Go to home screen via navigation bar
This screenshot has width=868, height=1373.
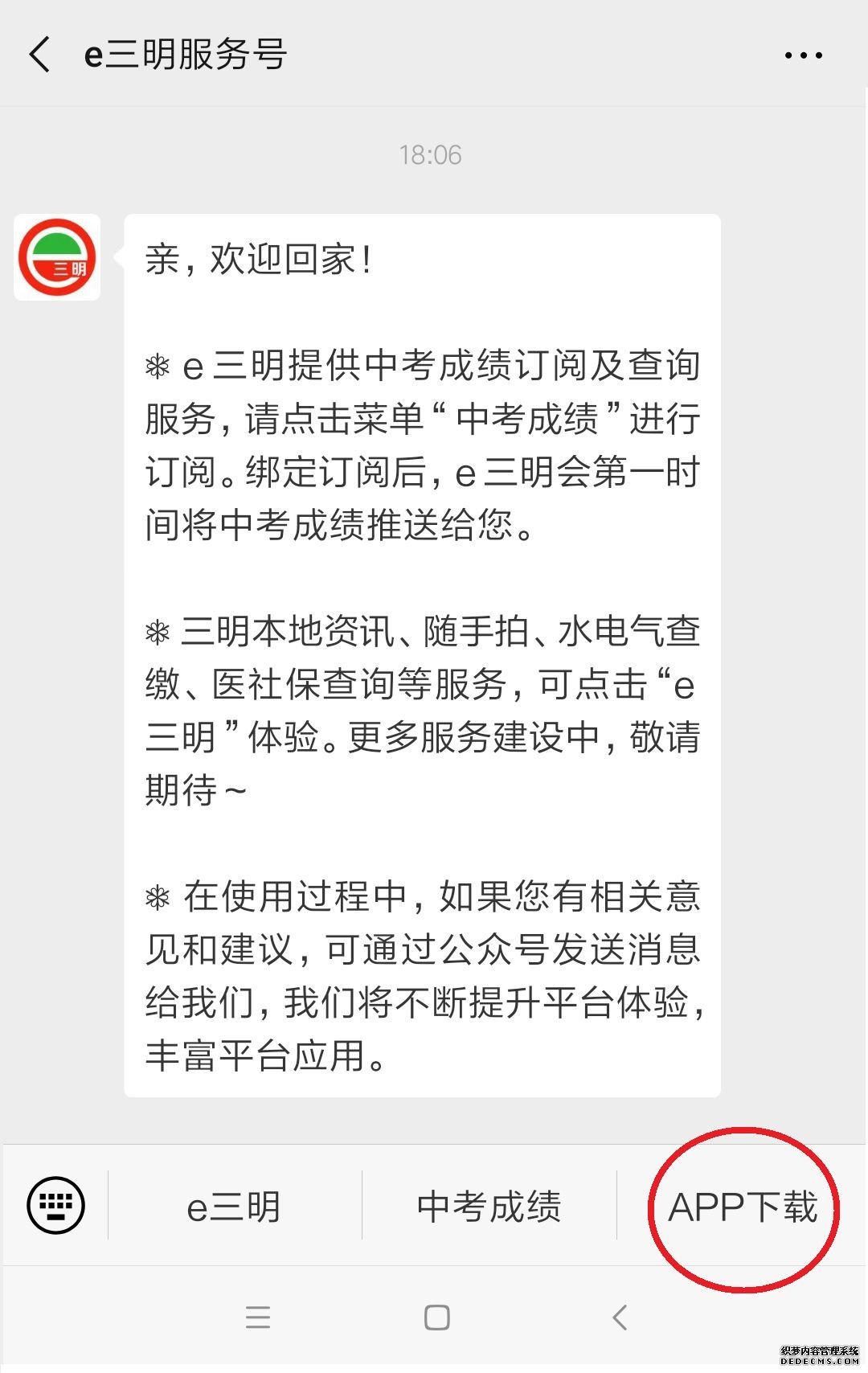pos(436,1318)
